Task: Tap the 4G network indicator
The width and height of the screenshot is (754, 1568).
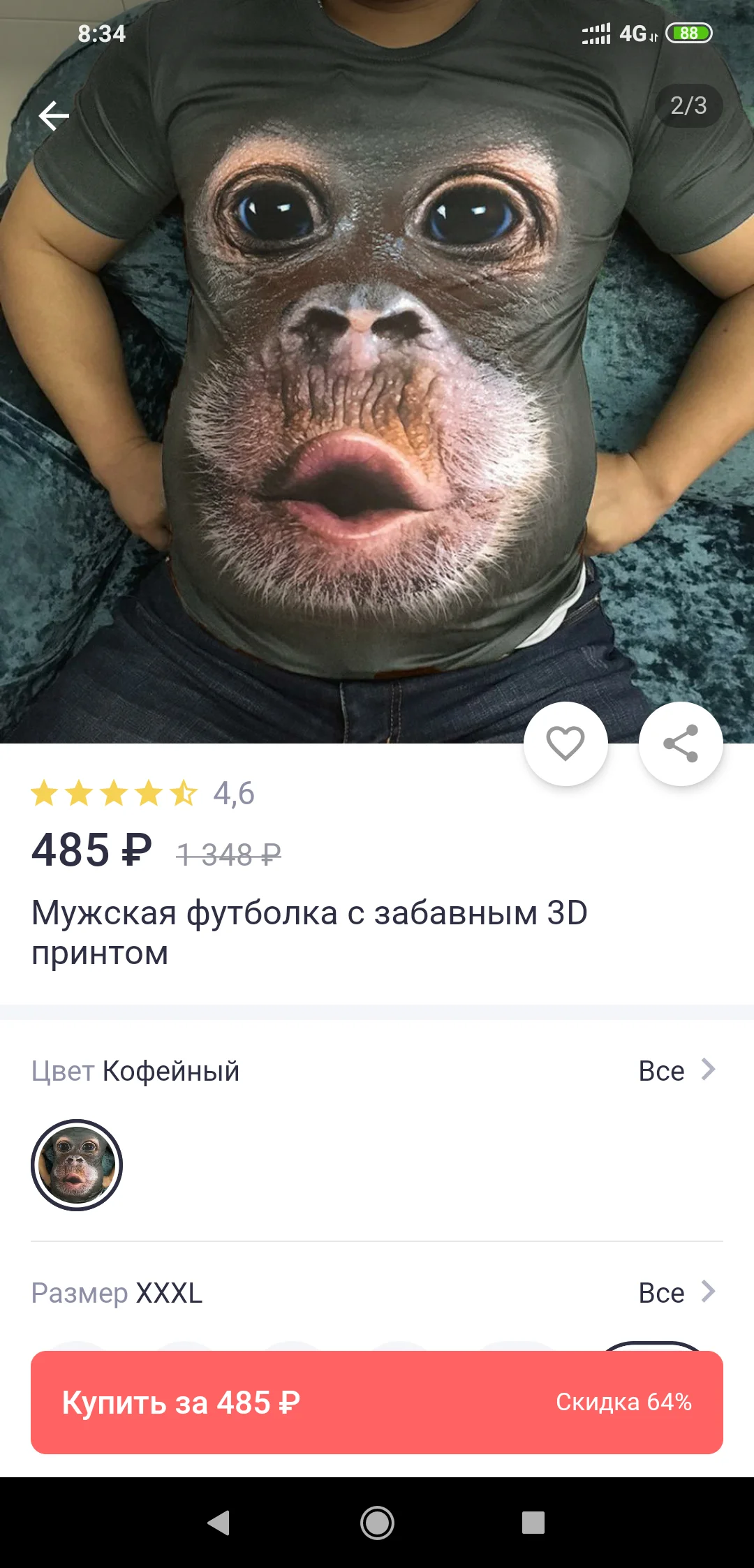Action: (x=632, y=33)
